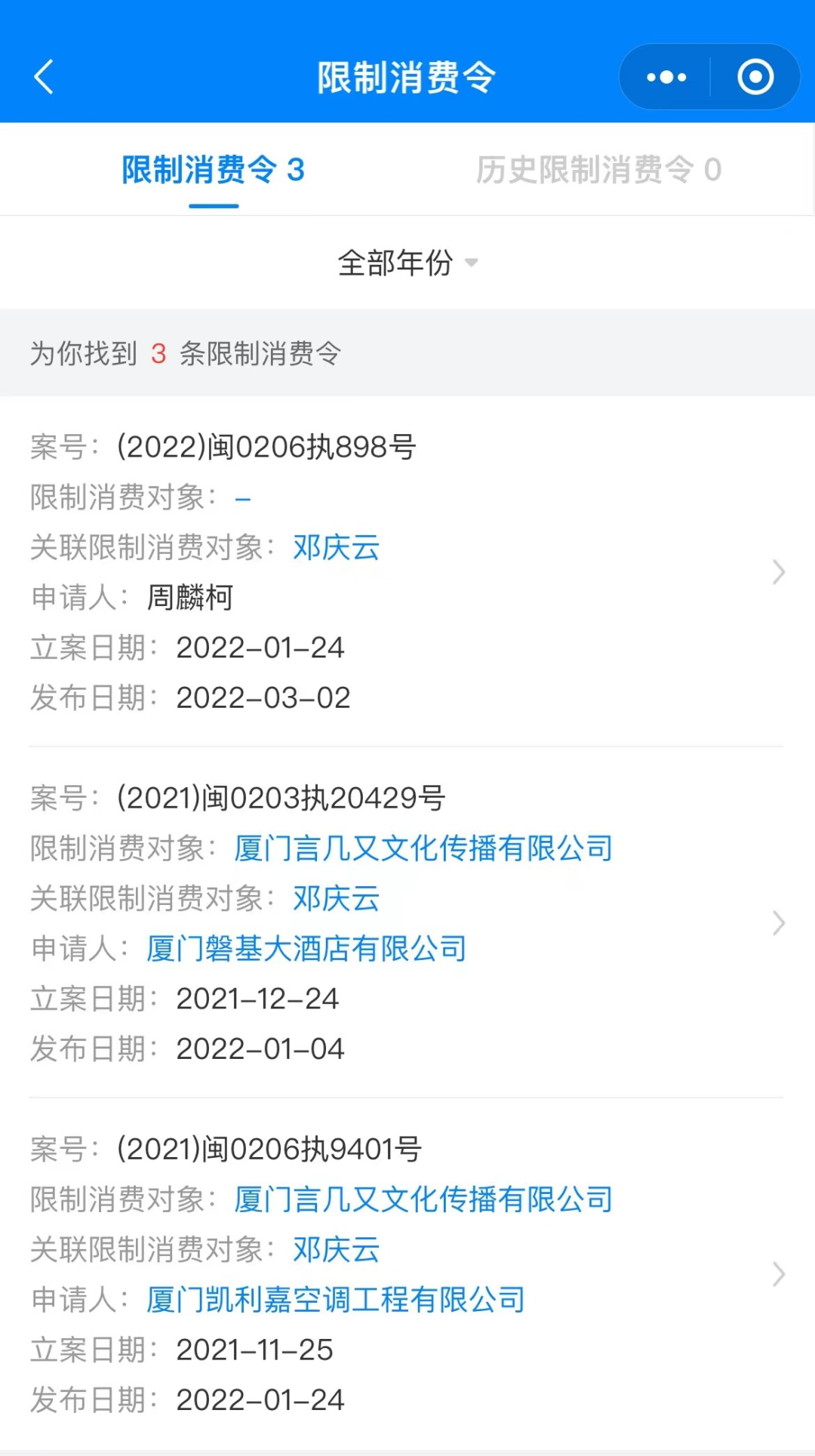815x1456 pixels.
Task: Switch to 历史限制消费令 tab
Action: tap(598, 170)
